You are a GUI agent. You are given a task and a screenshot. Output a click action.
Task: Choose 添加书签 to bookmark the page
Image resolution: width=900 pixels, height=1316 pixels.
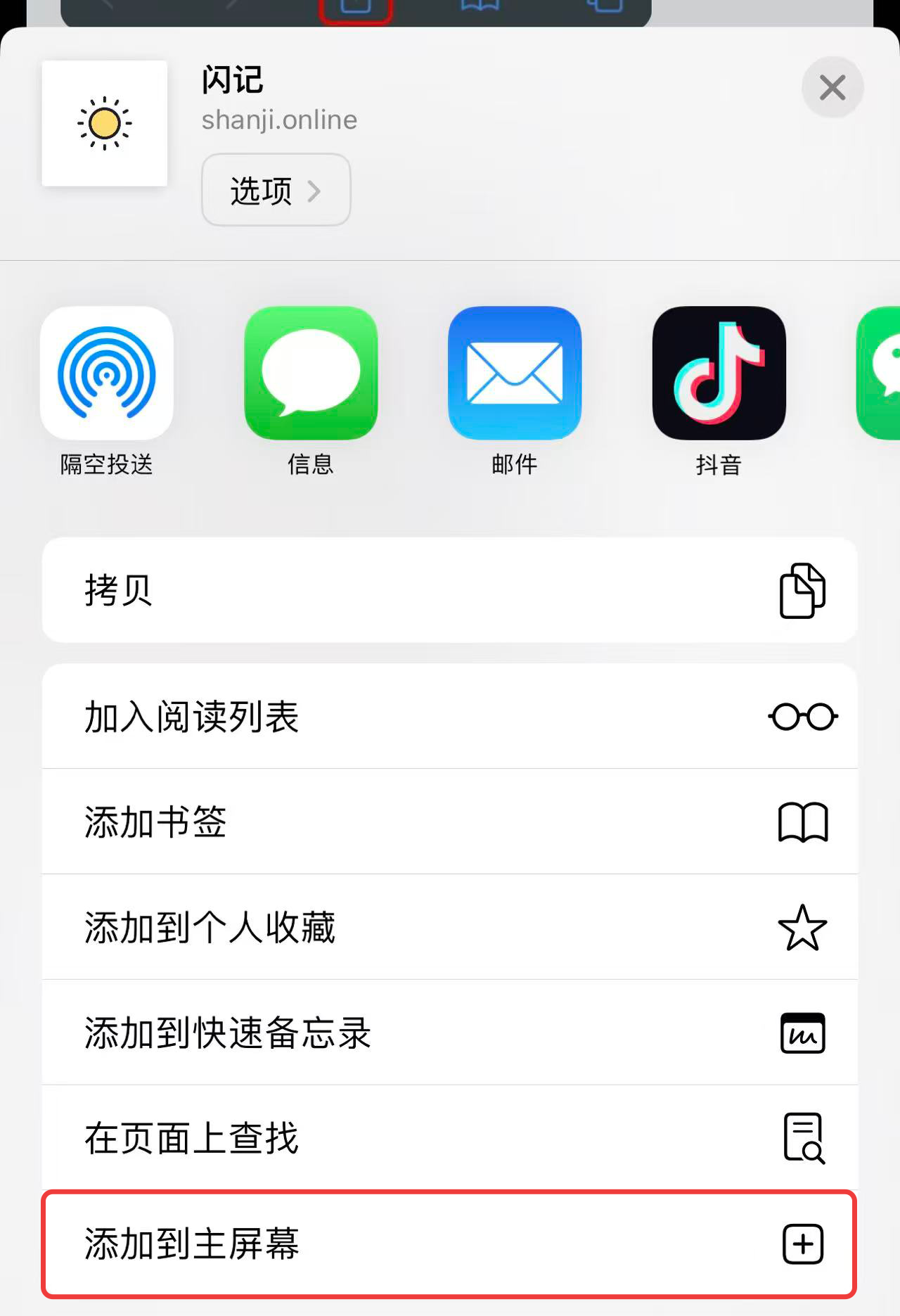click(450, 822)
